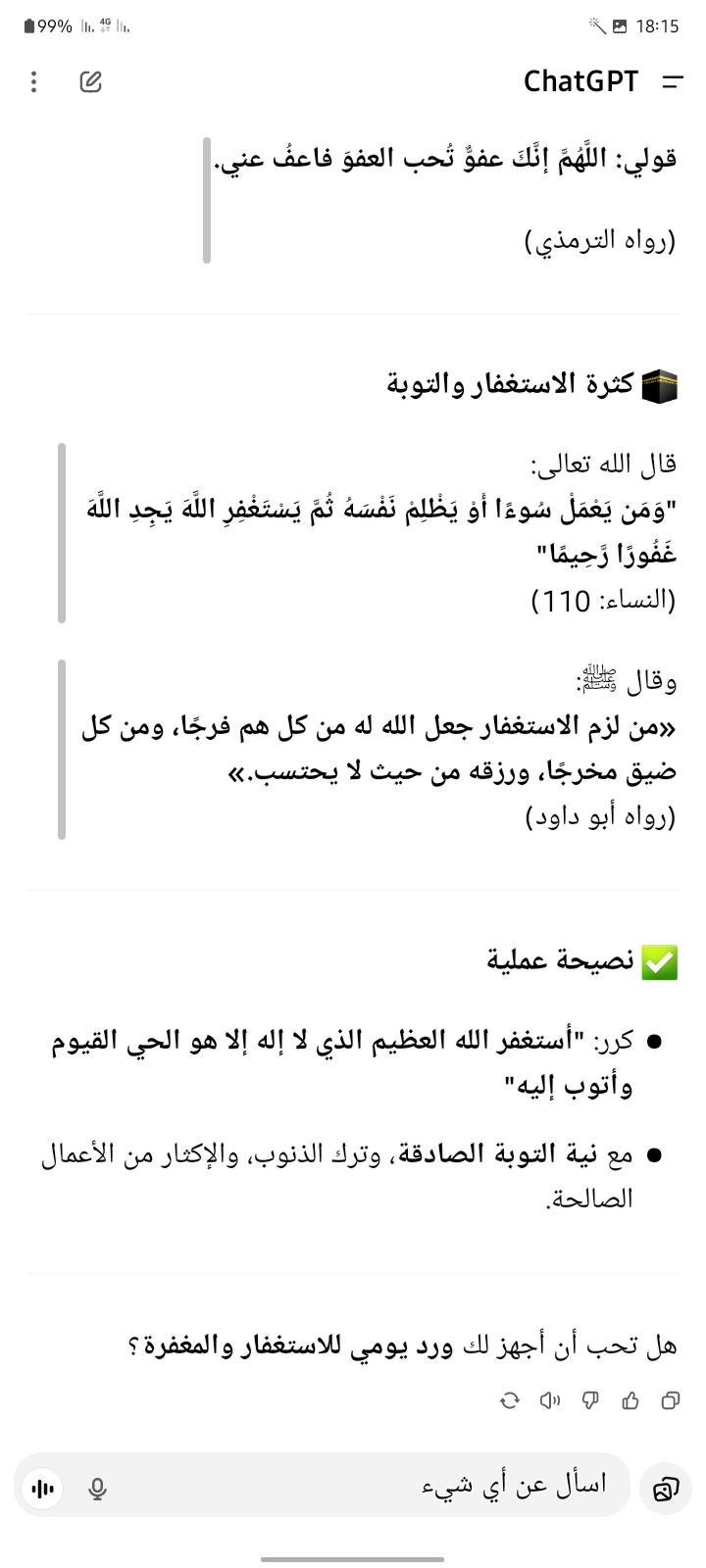
Task: Dictate a message with the microphone
Action: pyautogui.click(x=96, y=1490)
